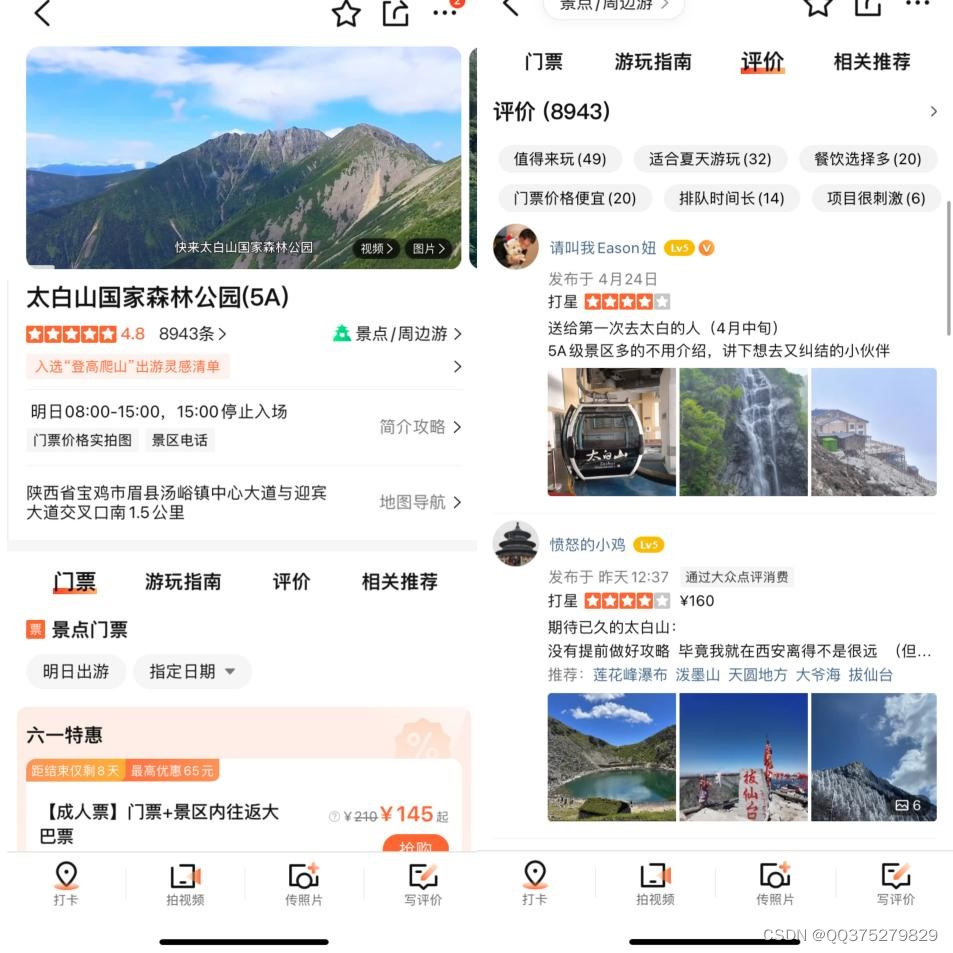Tap the 门票价格实拍图 chip
This screenshot has width=953, height=953.
pos(83,440)
